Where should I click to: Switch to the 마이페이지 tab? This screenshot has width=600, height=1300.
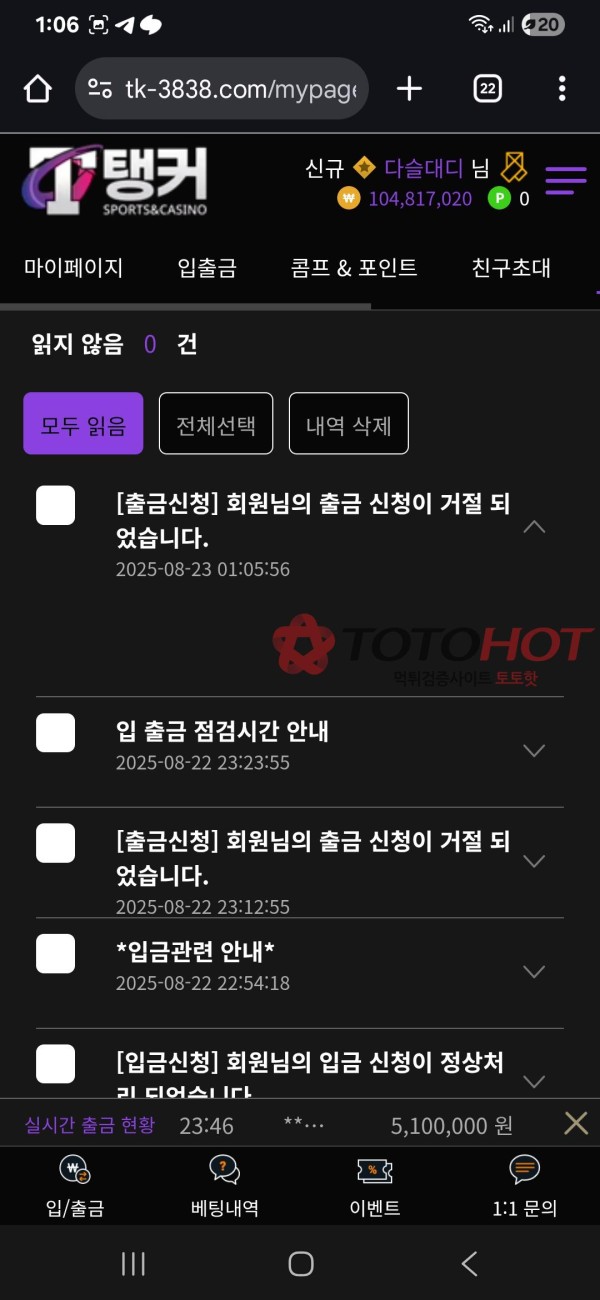tap(73, 268)
